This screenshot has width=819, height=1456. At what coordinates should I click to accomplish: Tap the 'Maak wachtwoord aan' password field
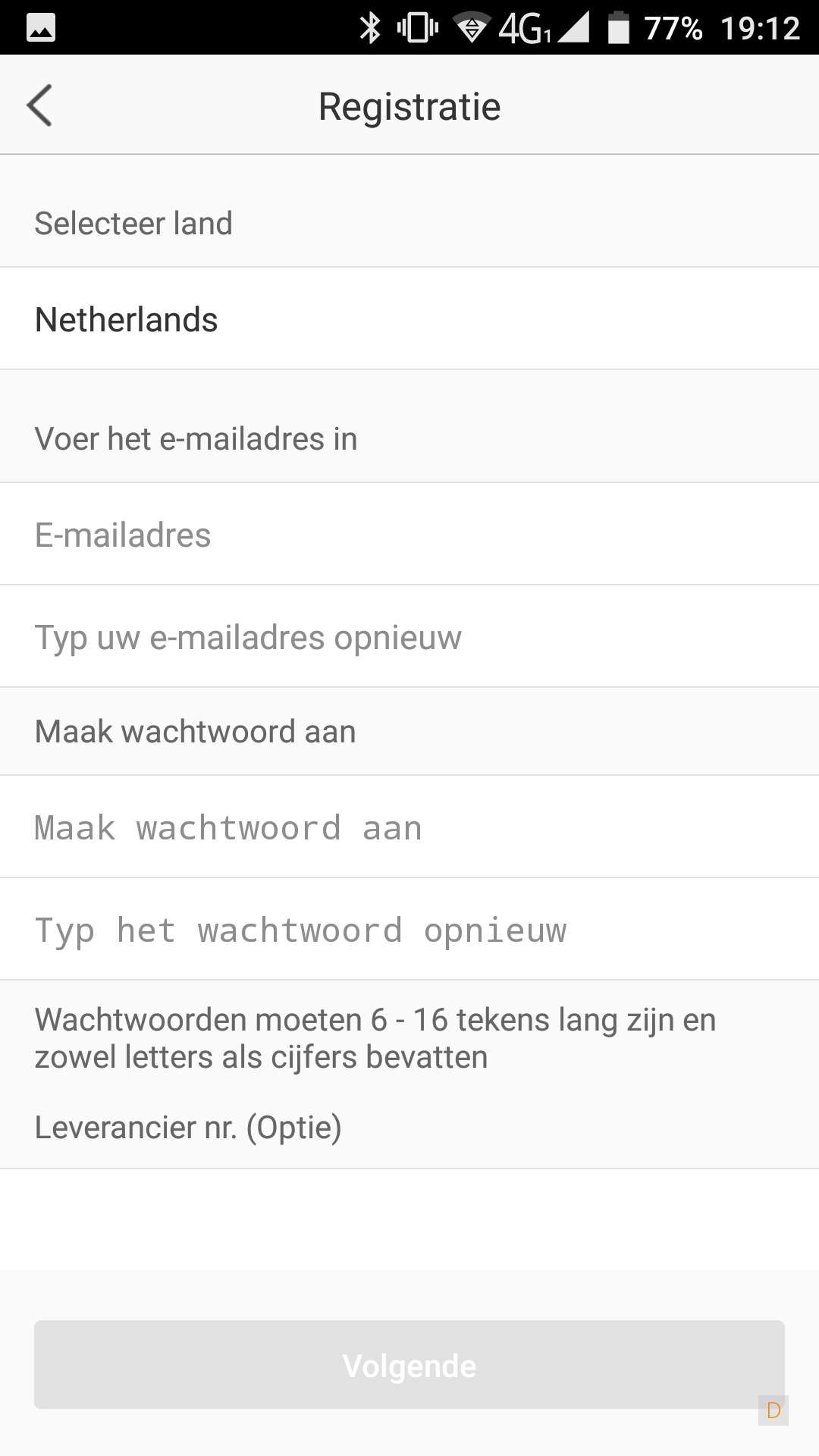[x=409, y=827]
